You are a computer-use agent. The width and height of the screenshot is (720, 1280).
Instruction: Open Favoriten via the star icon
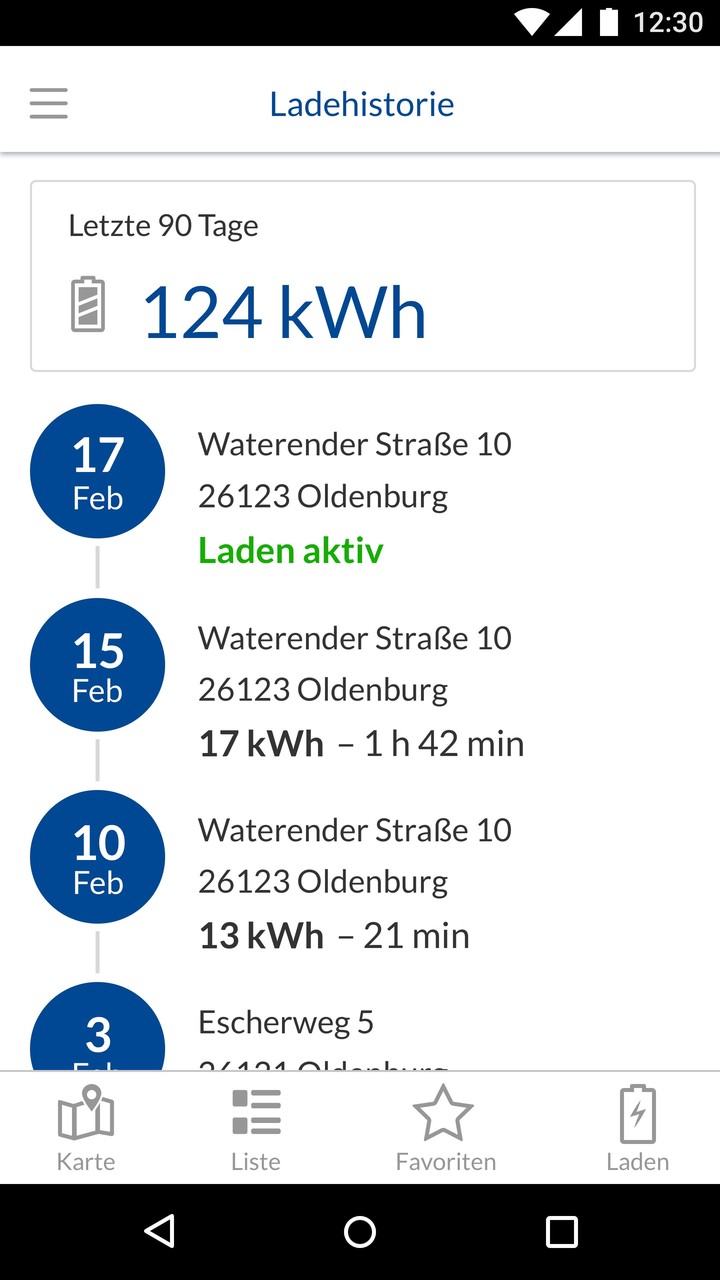point(445,1110)
